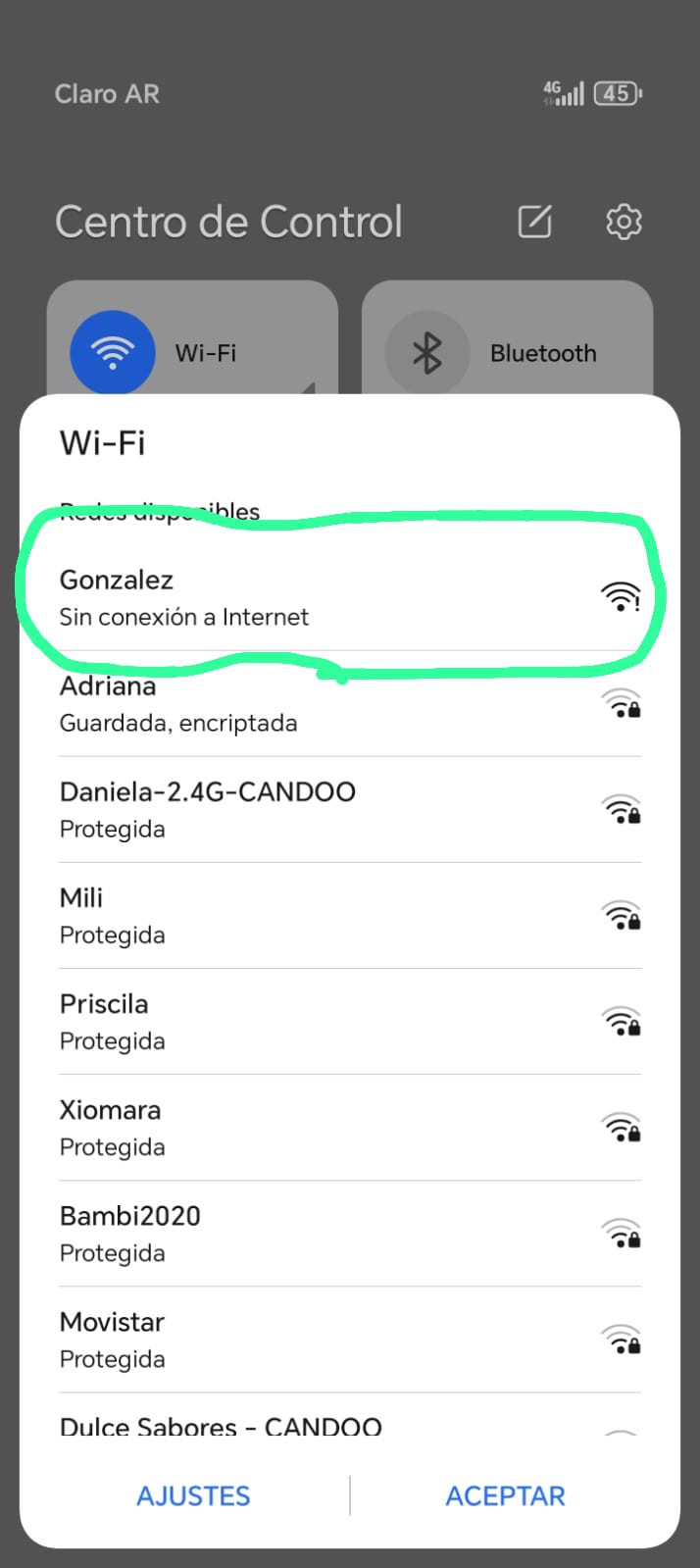
Task: Open the settings gear icon
Action: pos(624,223)
